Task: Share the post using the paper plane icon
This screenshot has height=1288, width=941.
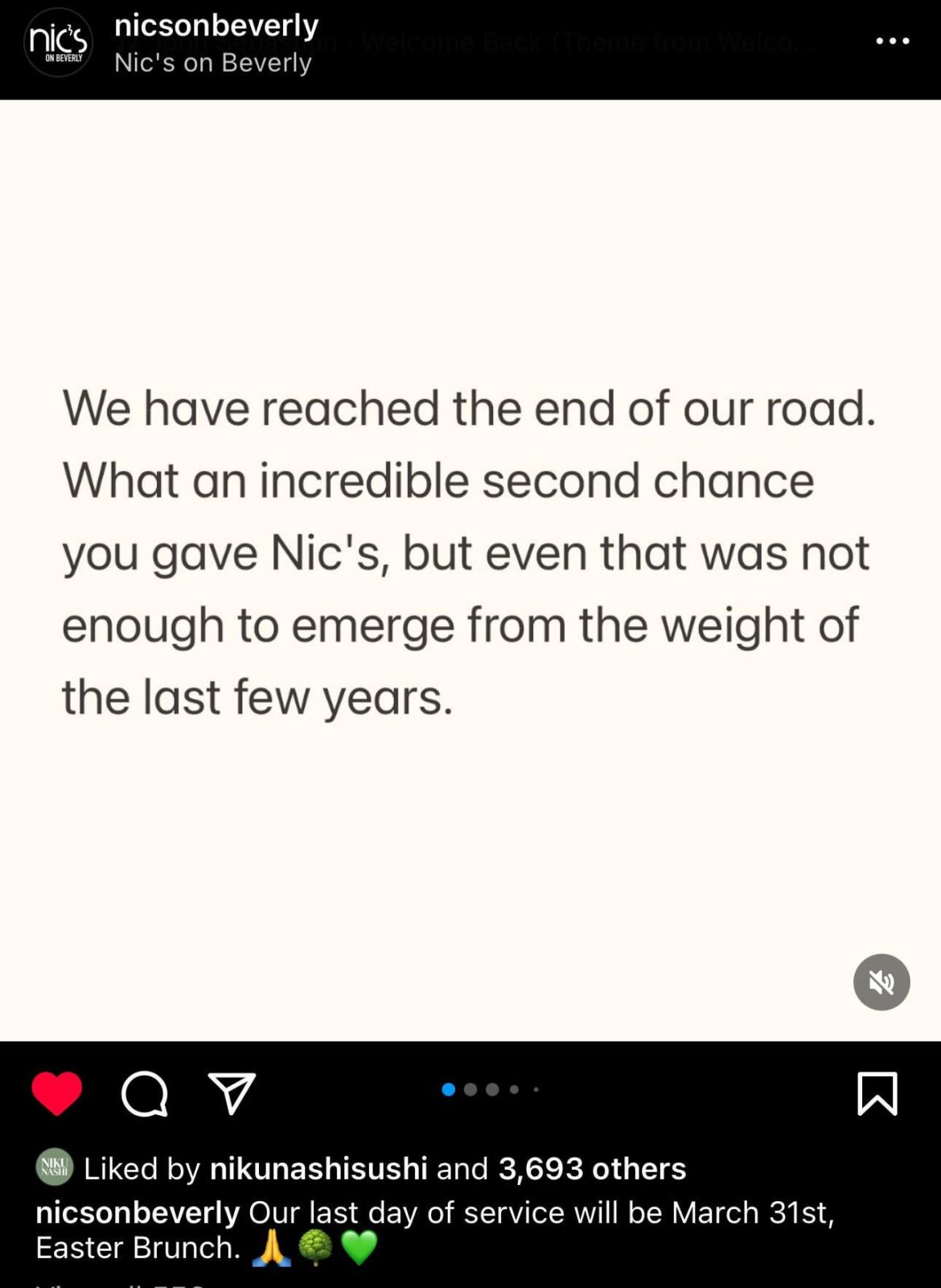Action: coord(232,1092)
